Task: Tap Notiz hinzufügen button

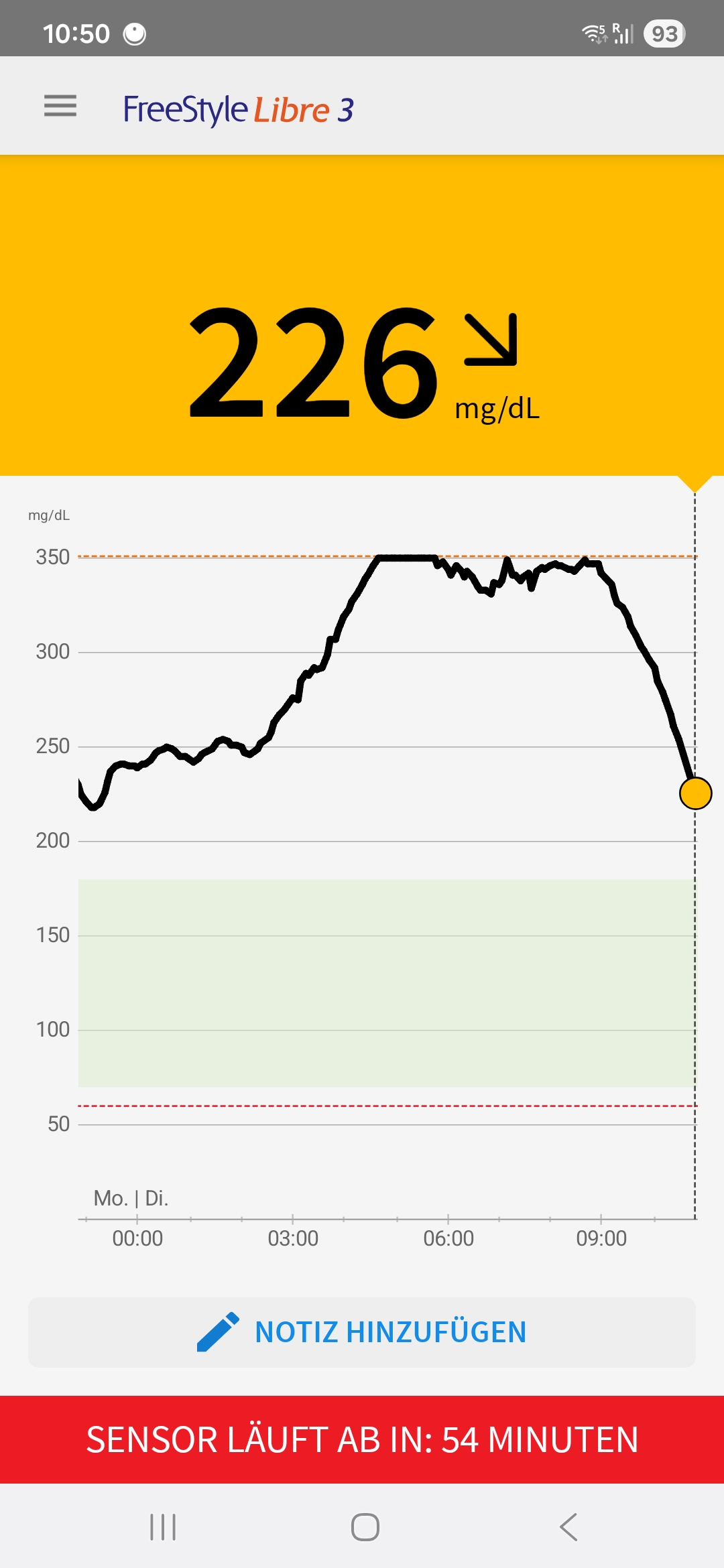Action: pyautogui.click(x=362, y=1332)
